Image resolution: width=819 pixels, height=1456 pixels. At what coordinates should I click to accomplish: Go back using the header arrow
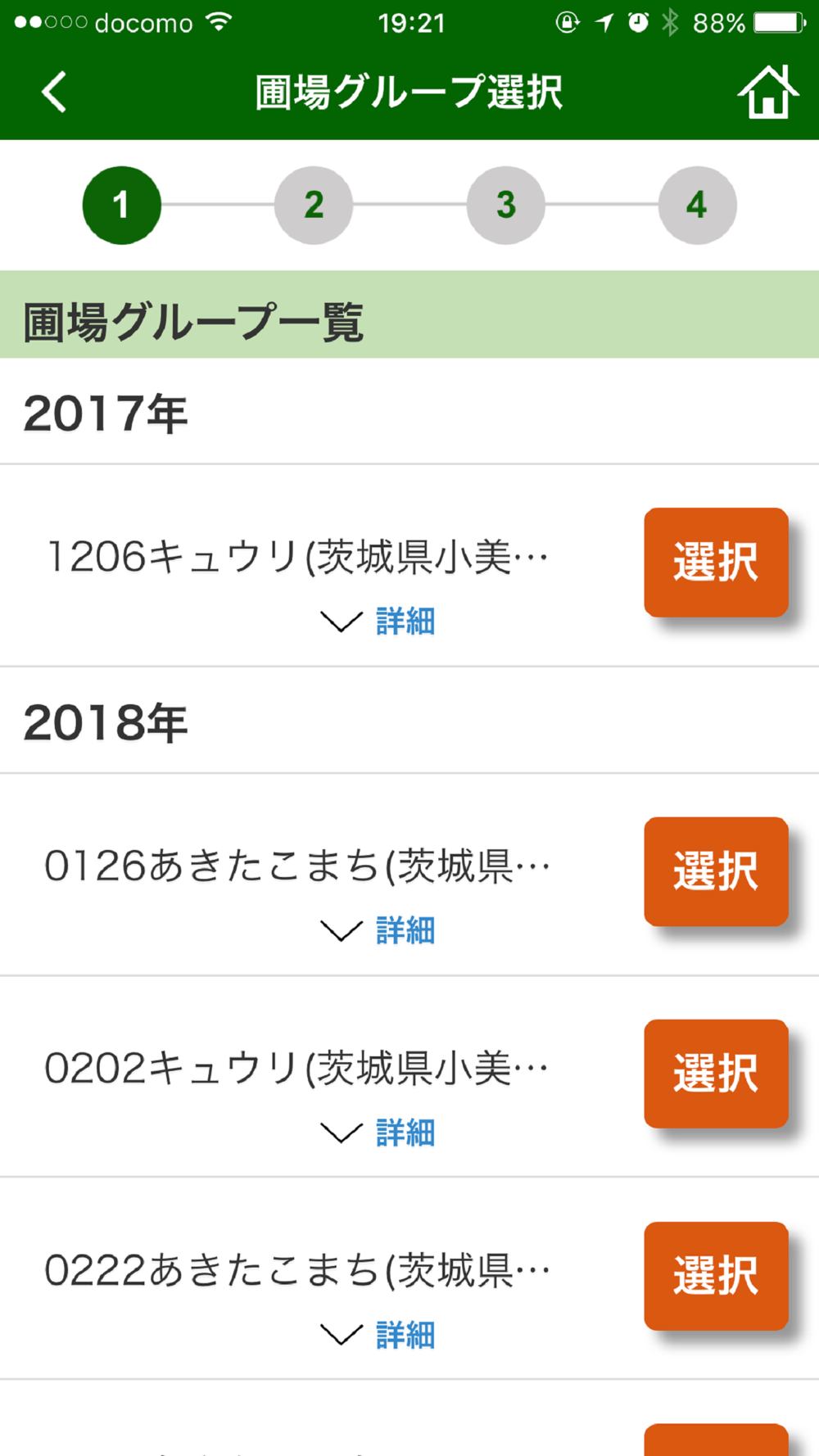point(54,92)
